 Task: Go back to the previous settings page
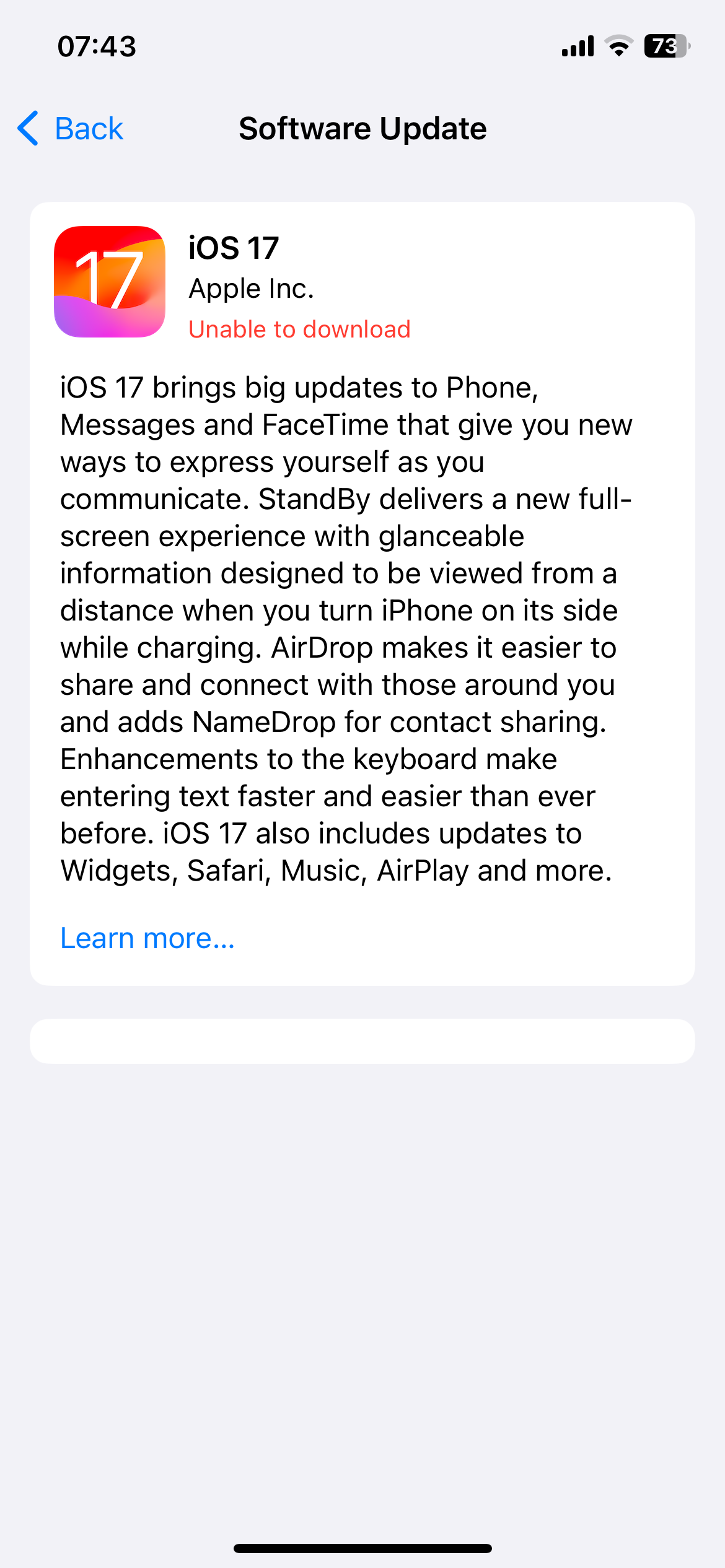point(71,129)
